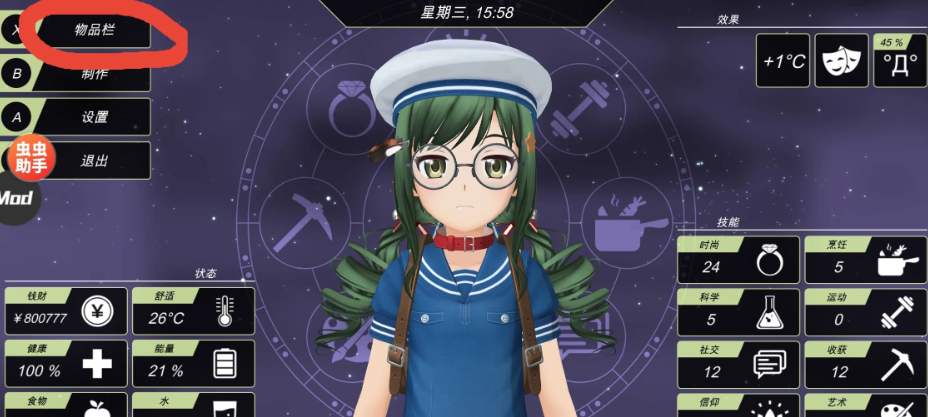928x417 pixels.
Task: Open the 虫虫助手 floating helper
Action: pos(31,157)
